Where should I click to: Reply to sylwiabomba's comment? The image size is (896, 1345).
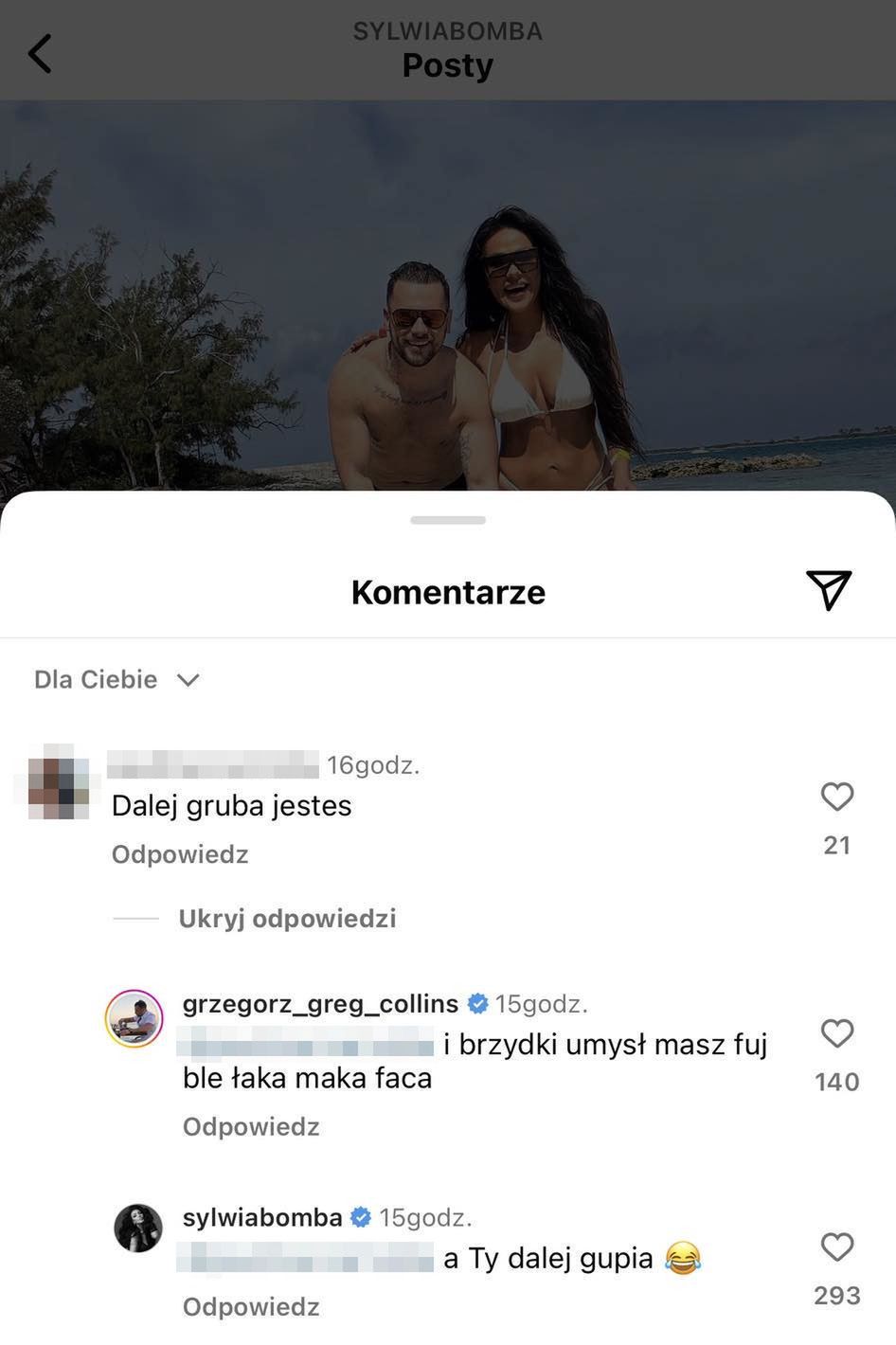251,1307
